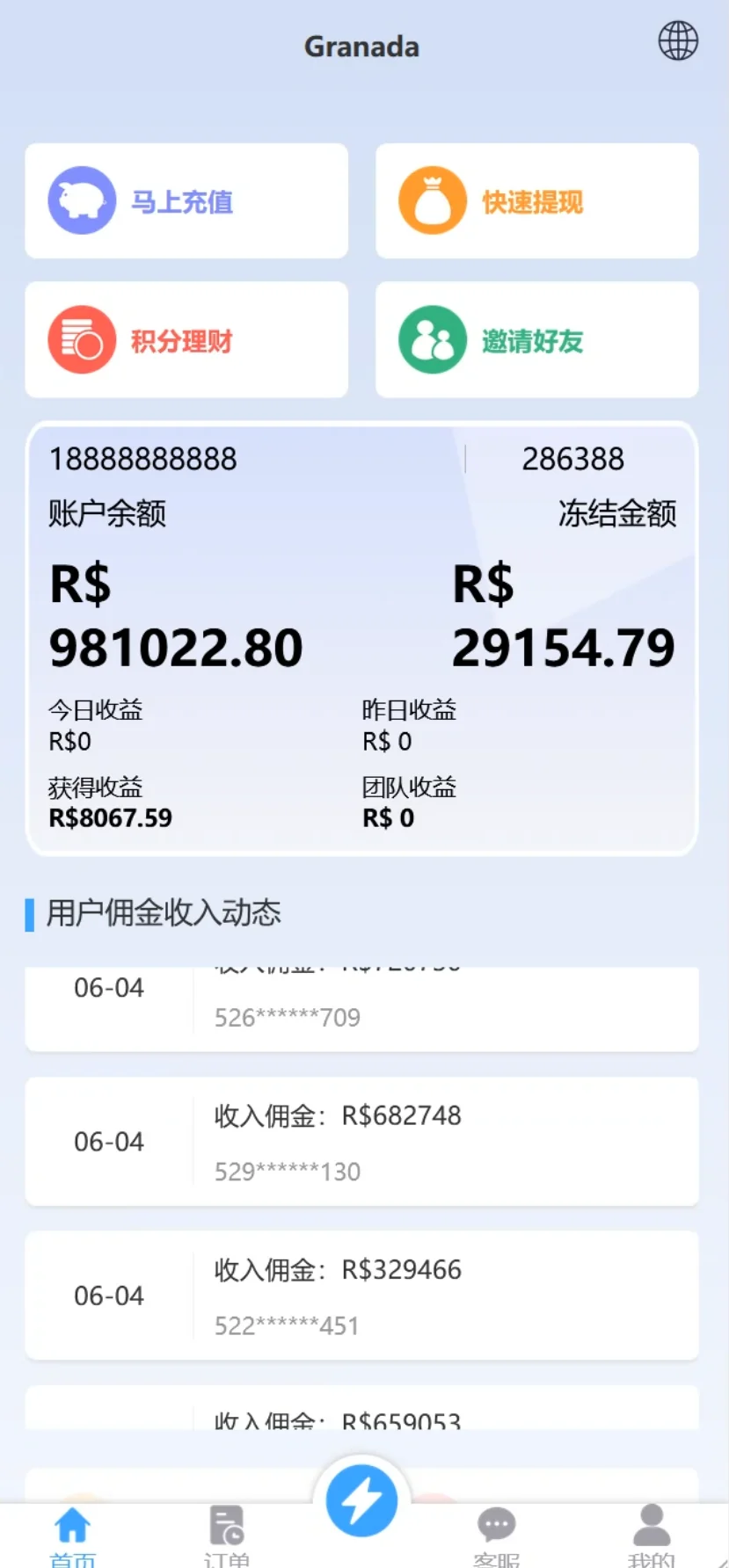Select 邀请好友 invite friends
The width and height of the screenshot is (729, 1568).
coord(536,340)
